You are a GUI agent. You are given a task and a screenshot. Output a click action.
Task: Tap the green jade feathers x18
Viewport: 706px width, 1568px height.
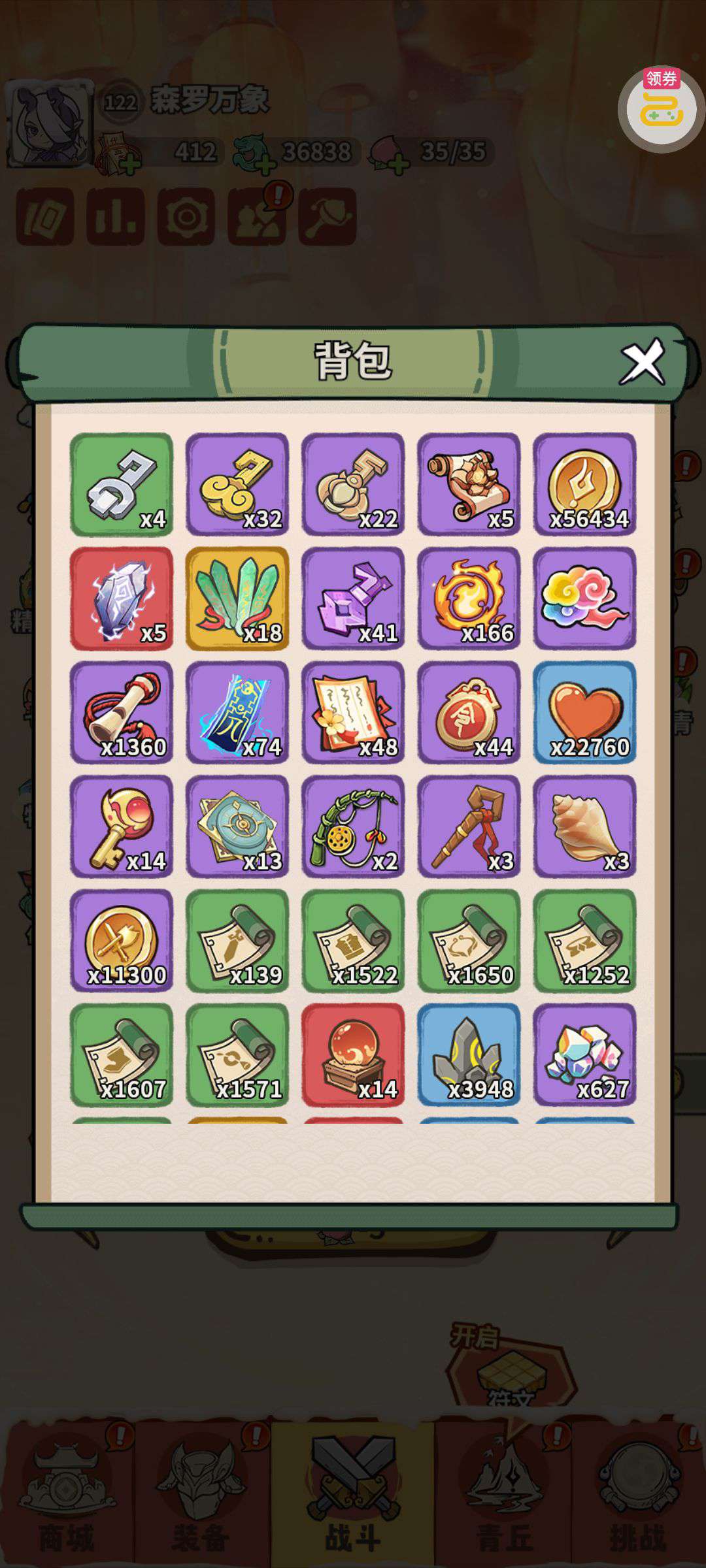coord(237,598)
